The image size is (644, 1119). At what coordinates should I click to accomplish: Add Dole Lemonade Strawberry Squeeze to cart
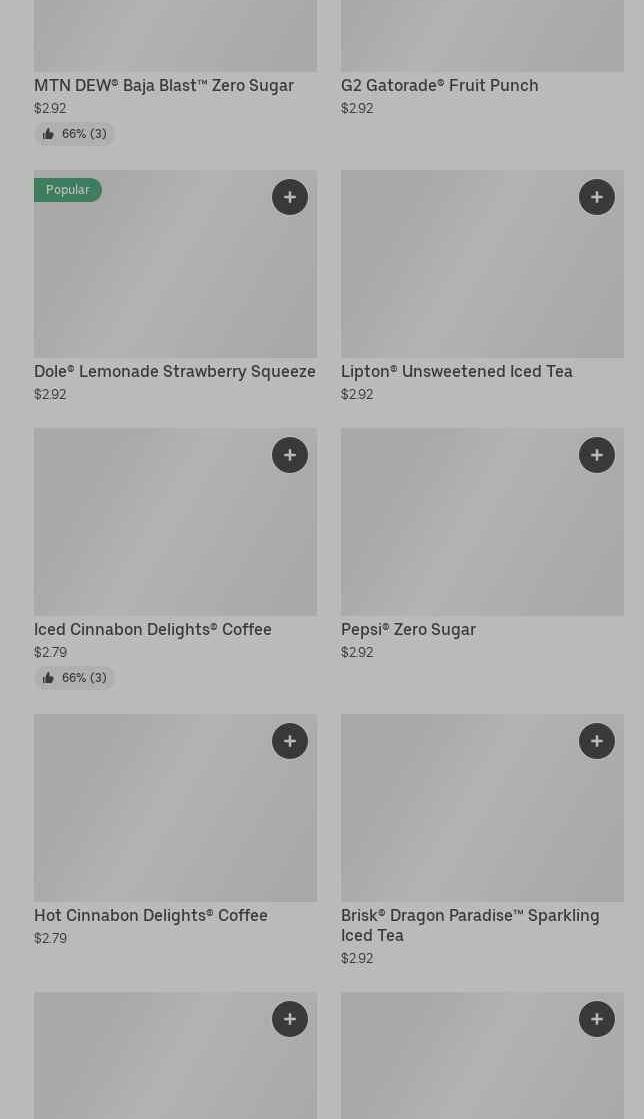click(x=290, y=197)
